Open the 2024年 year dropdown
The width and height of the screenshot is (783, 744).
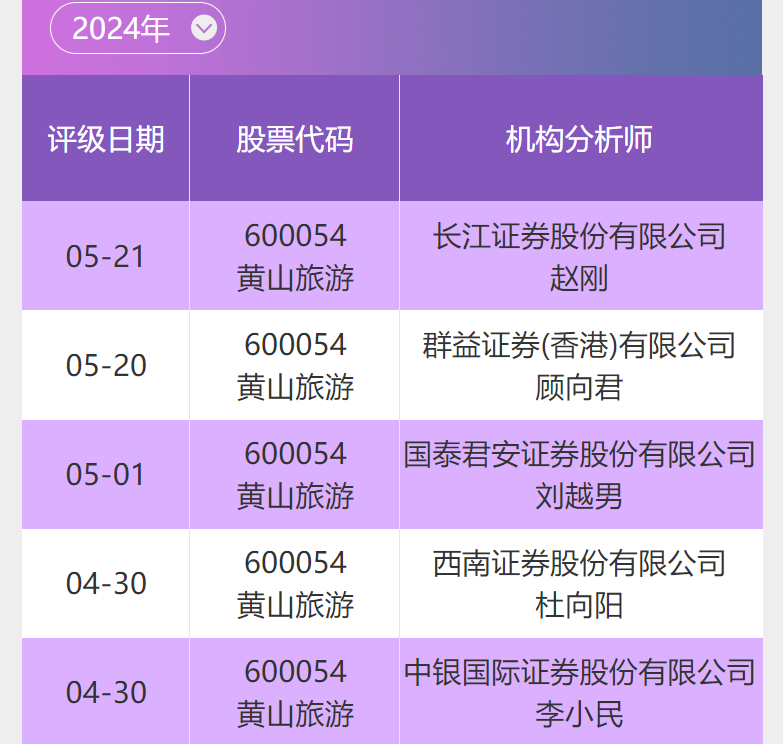coord(138,28)
